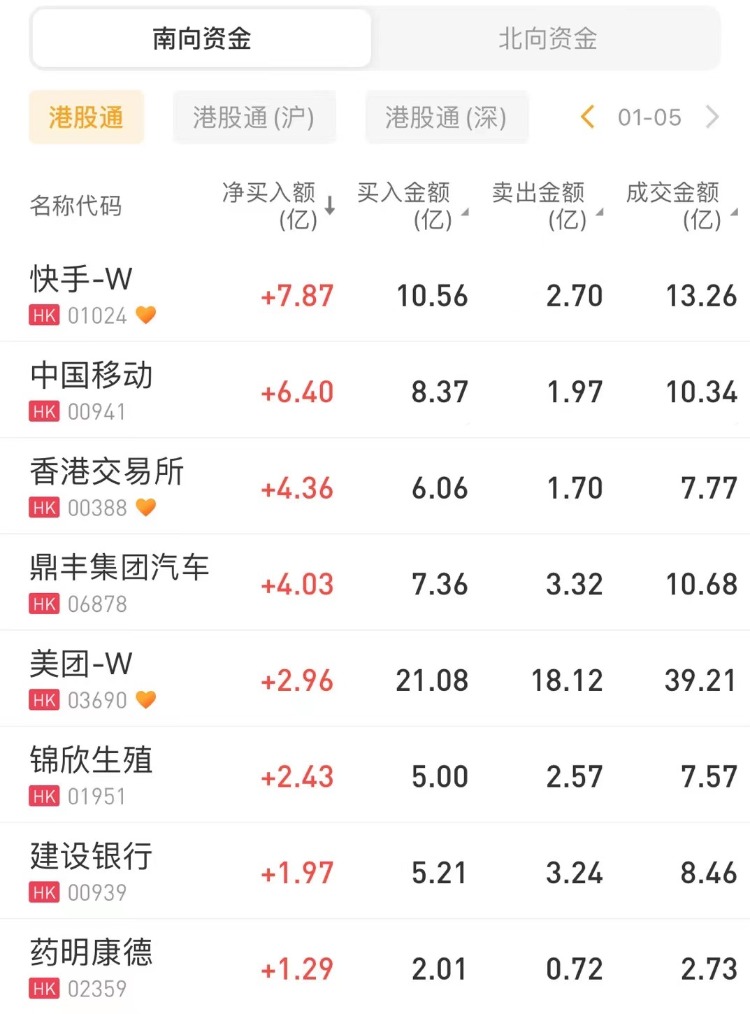The height and width of the screenshot is (1014, 750).
Task: Go to the next date arrow
Action: (713, 118)
